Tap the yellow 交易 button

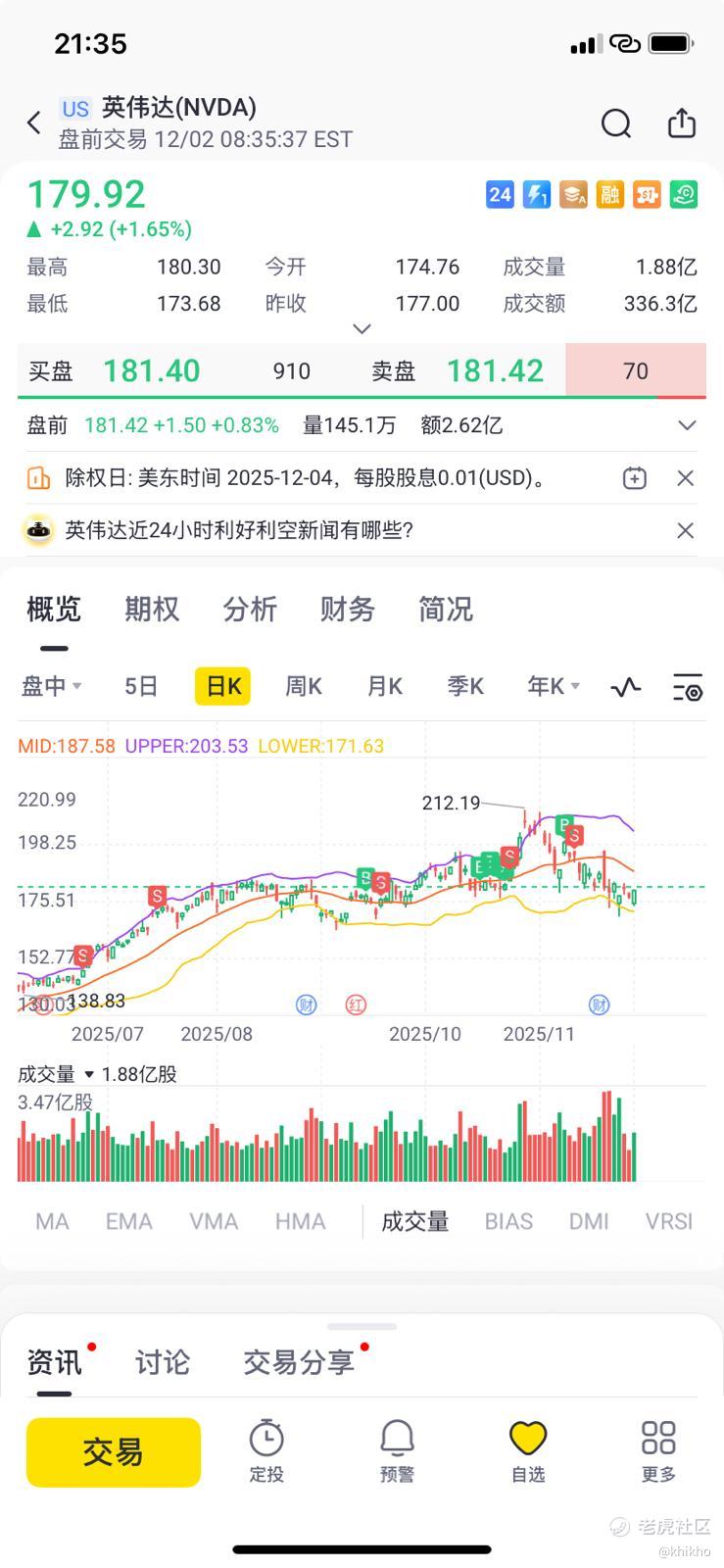click(x=114, y=1451)
